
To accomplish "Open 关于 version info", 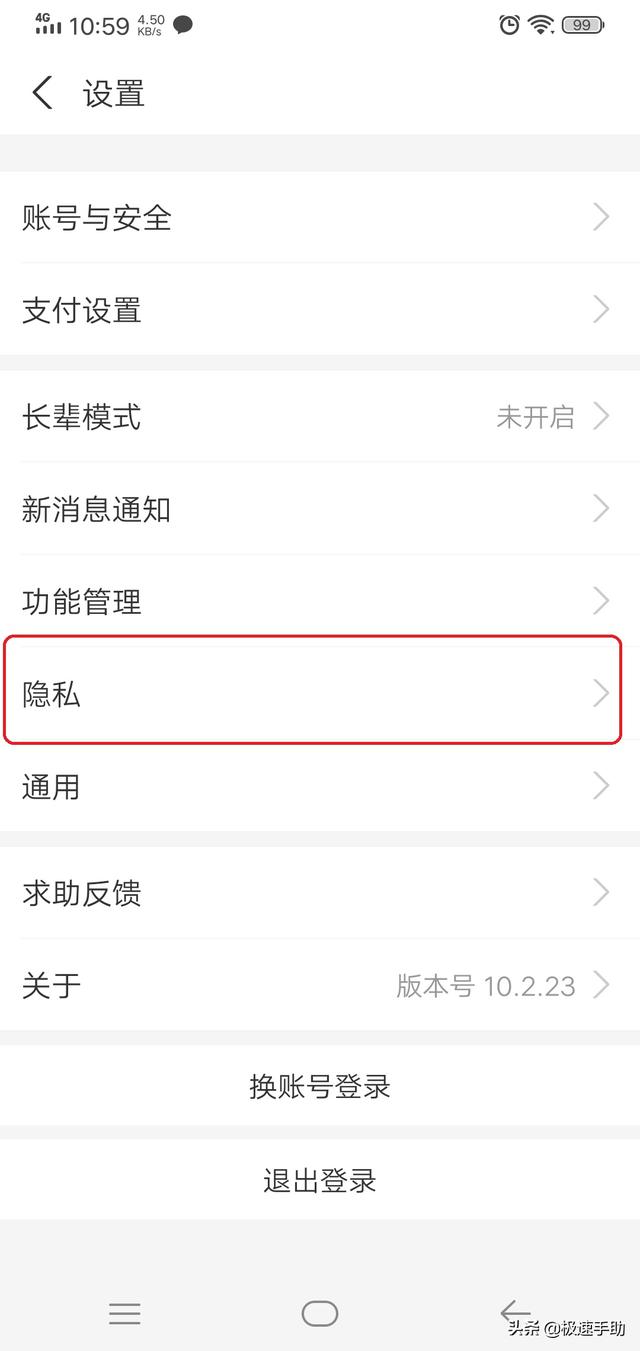I will click(x=320, y=985).
